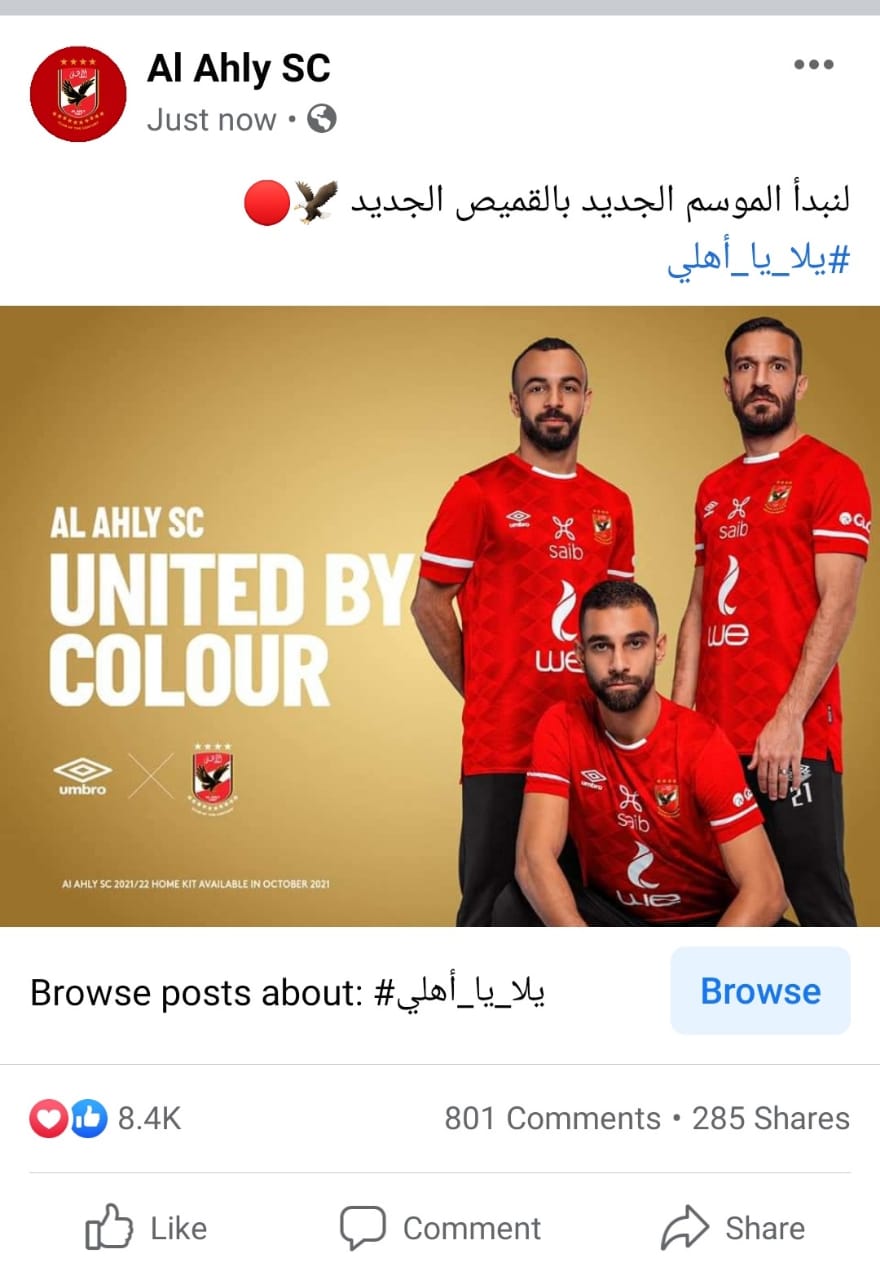Open the 801 Comments list
The image size is (880, 1280).
pyautogui.click(x=552, y=1118)
